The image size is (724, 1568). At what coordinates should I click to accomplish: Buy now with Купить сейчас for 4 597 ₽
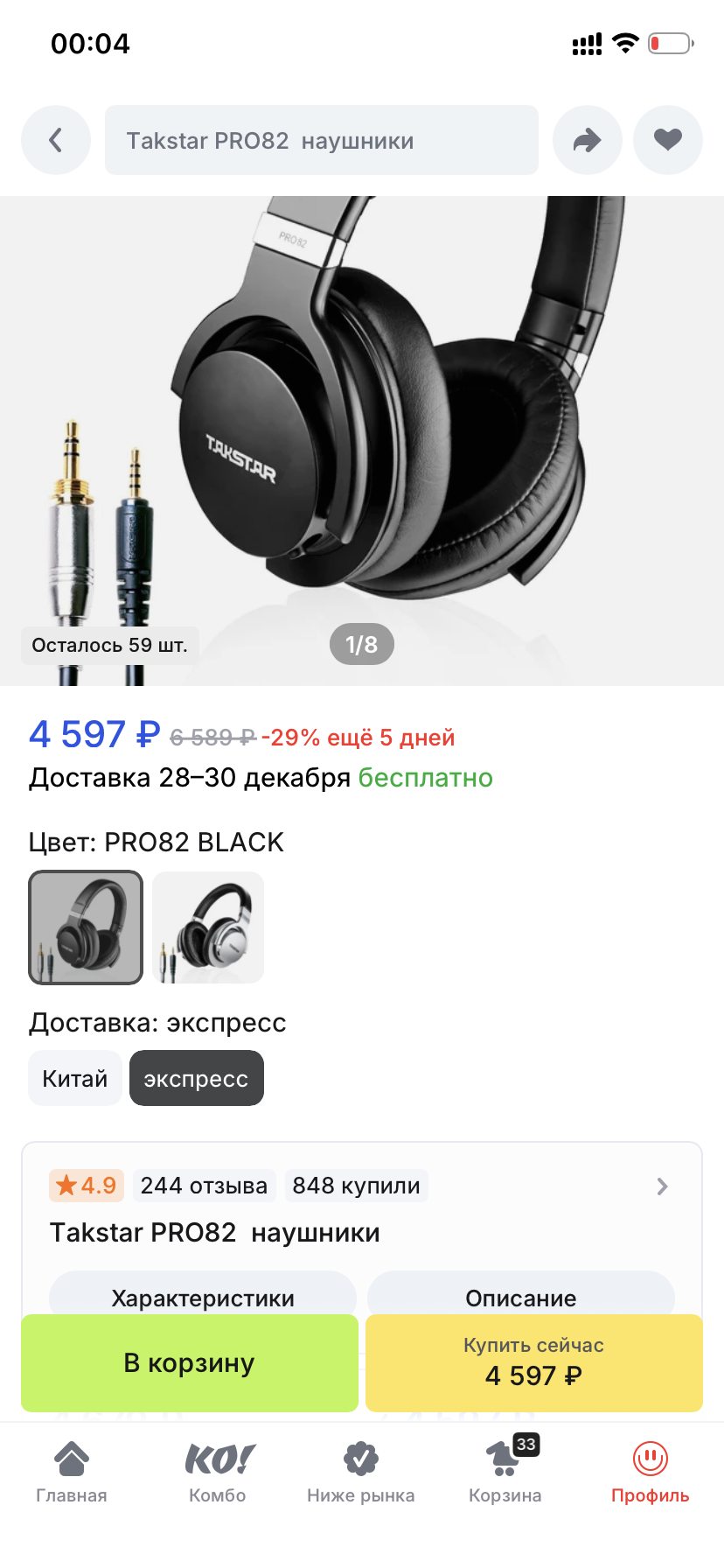tap(534, 1363)
